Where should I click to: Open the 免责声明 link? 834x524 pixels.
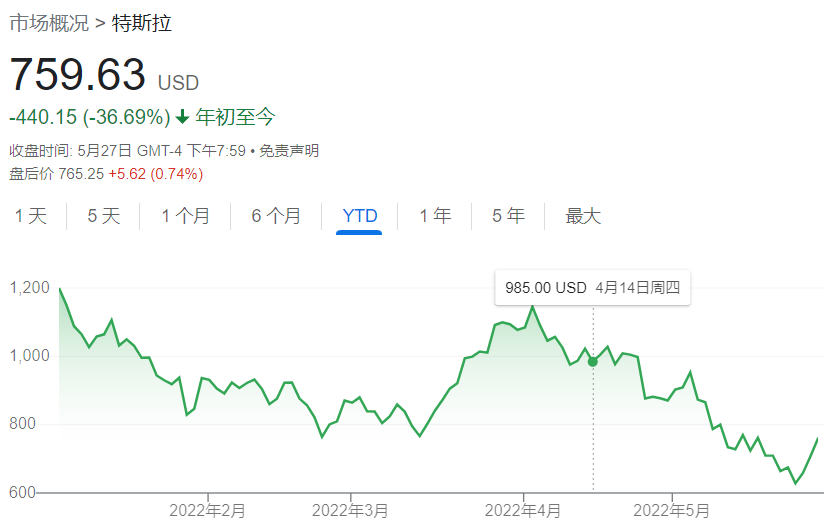tap(289, 151)
